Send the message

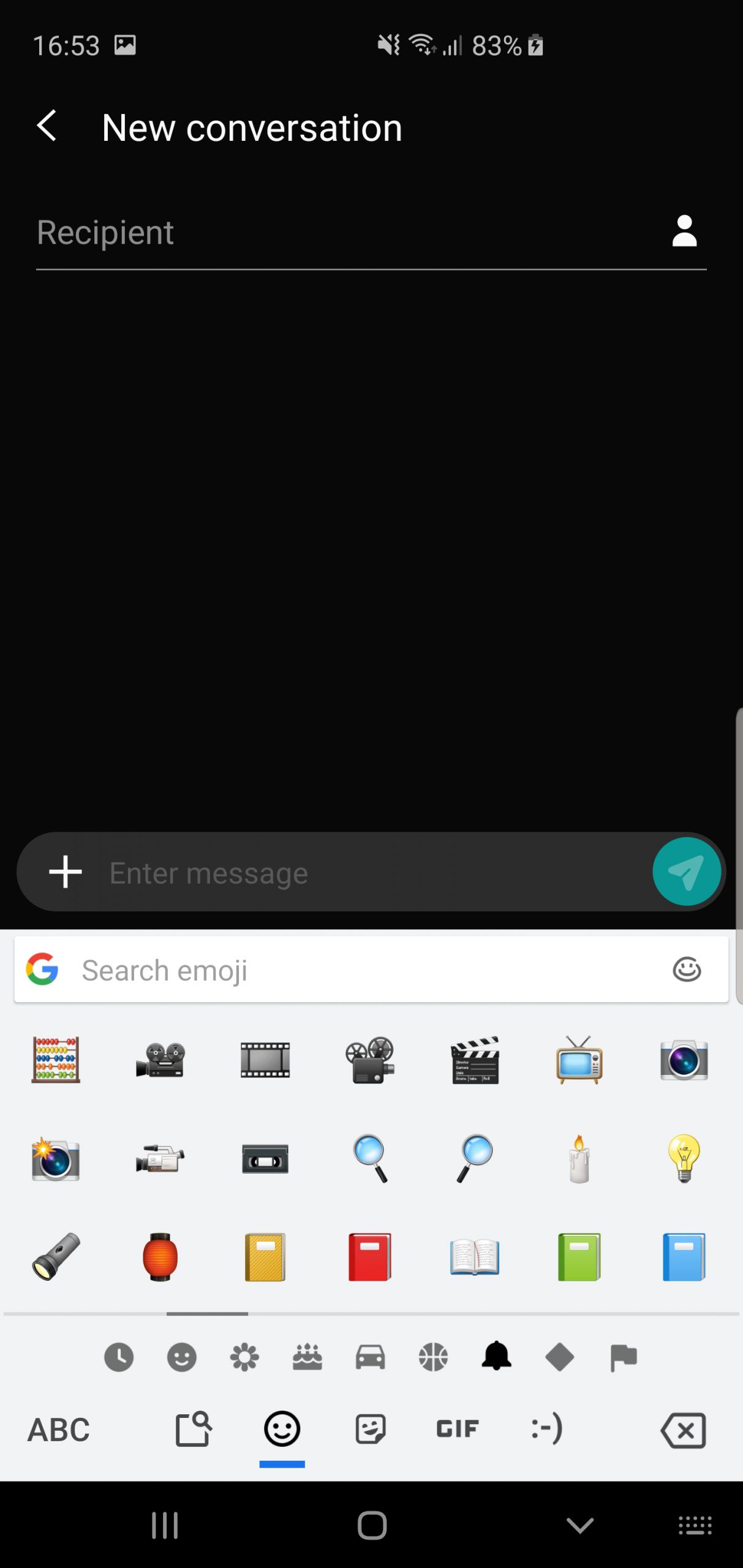pos(686,871)
